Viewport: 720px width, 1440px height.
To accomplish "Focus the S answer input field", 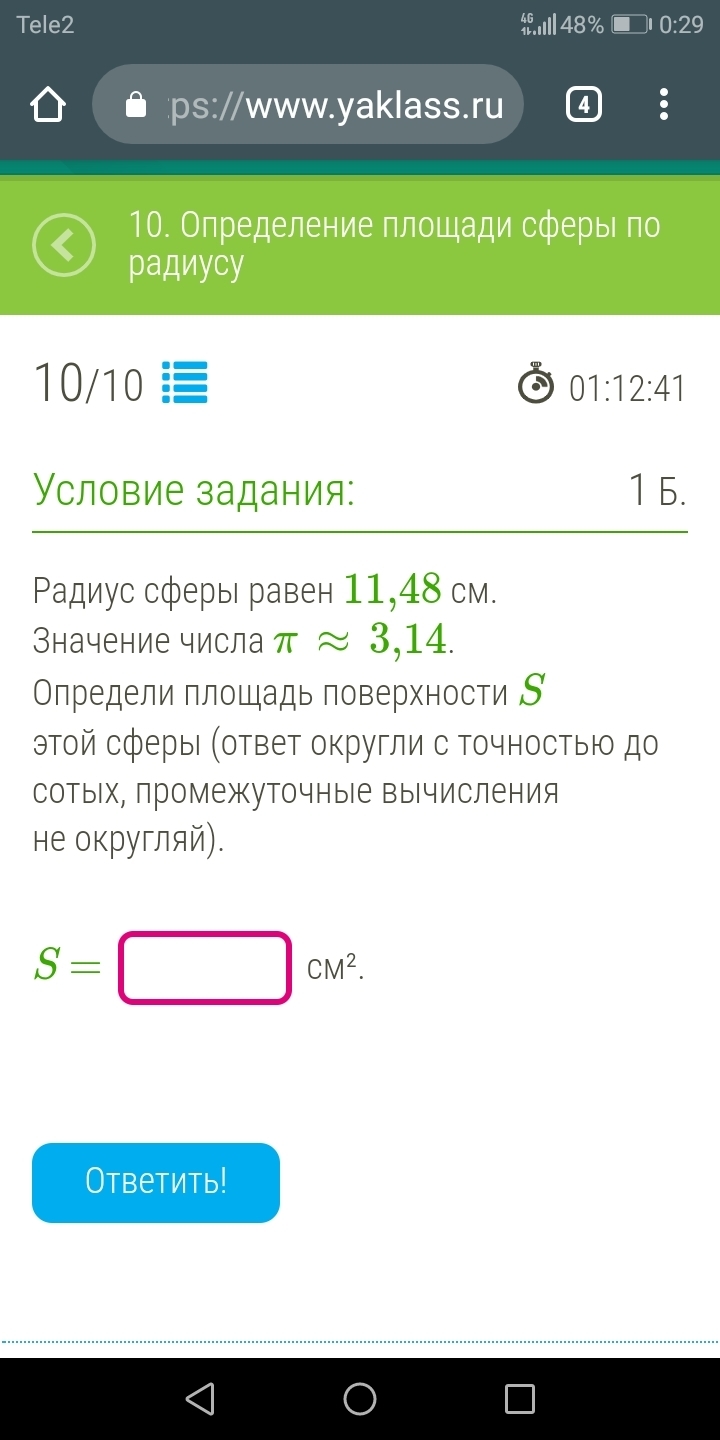I will [x=205, y=967].
